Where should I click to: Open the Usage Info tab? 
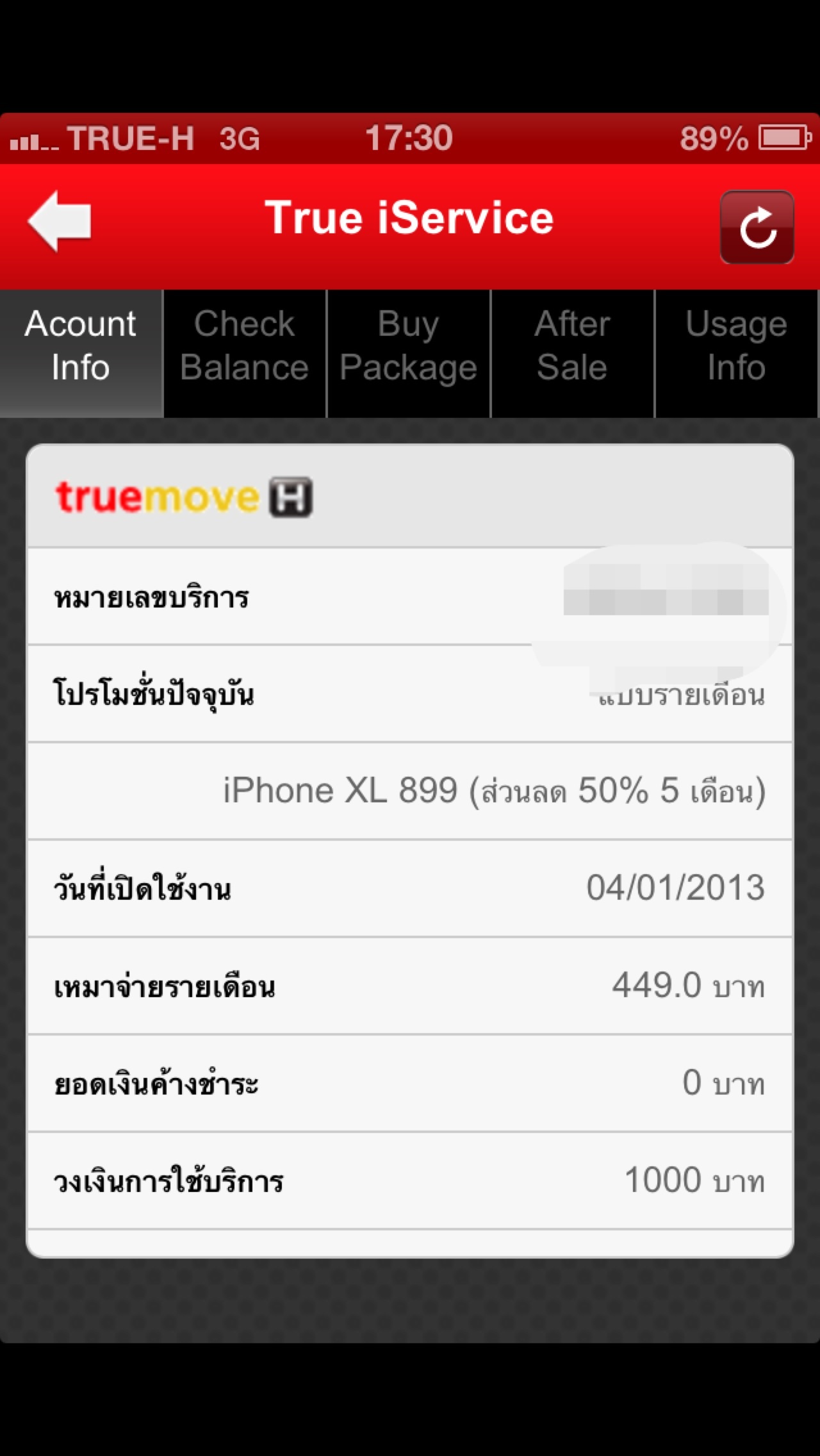pos(737,353)
